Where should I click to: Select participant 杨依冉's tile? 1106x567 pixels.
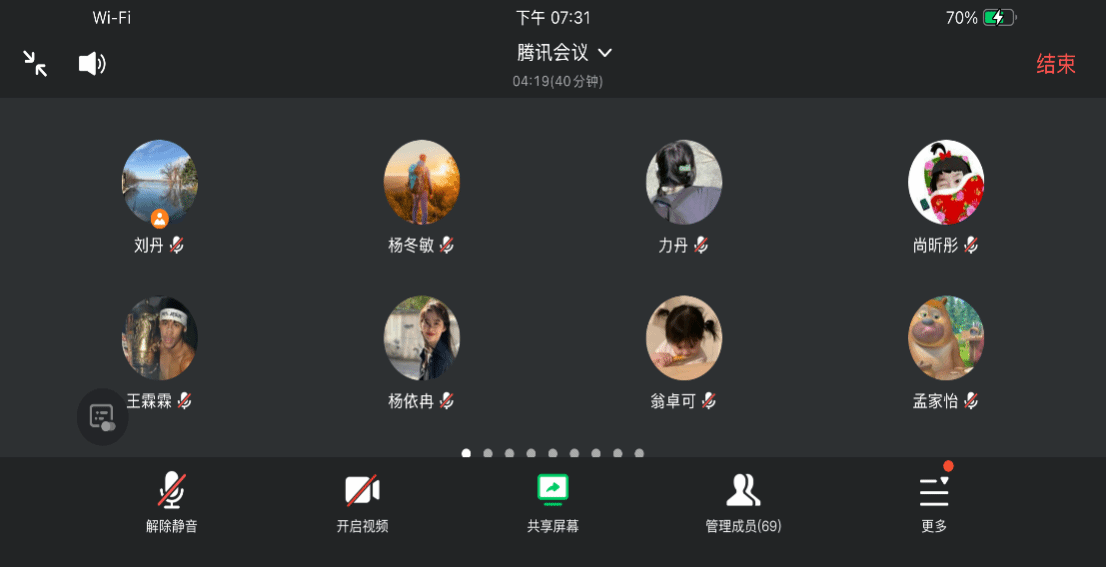[421, 338]
